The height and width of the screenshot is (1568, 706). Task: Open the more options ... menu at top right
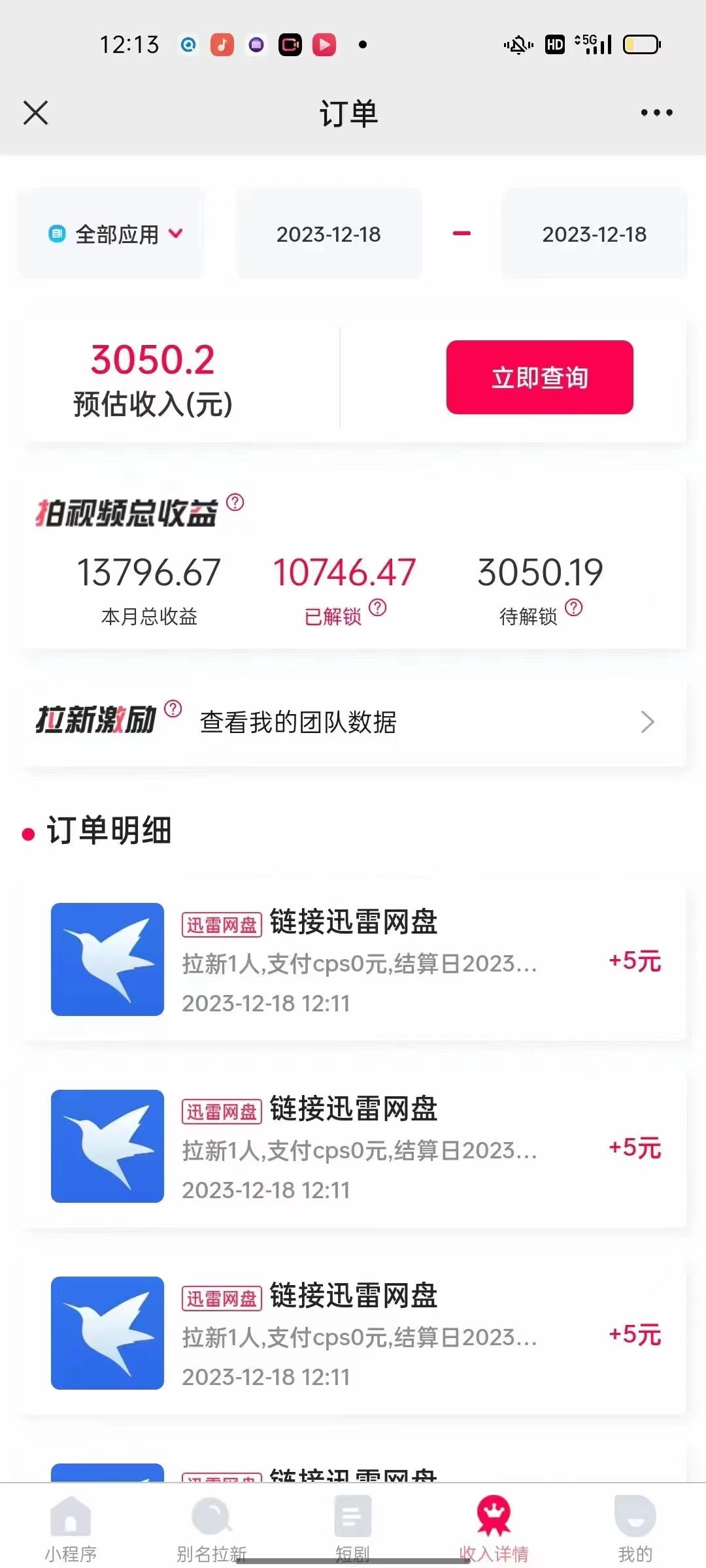pyautogui.click(x=656, y=112)
